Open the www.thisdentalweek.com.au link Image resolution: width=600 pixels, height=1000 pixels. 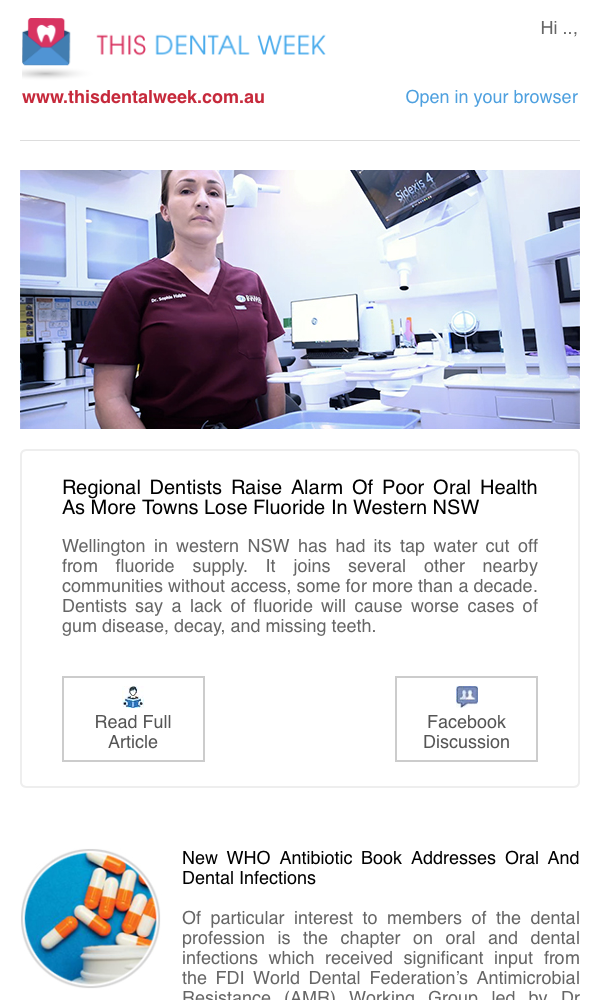143,97
